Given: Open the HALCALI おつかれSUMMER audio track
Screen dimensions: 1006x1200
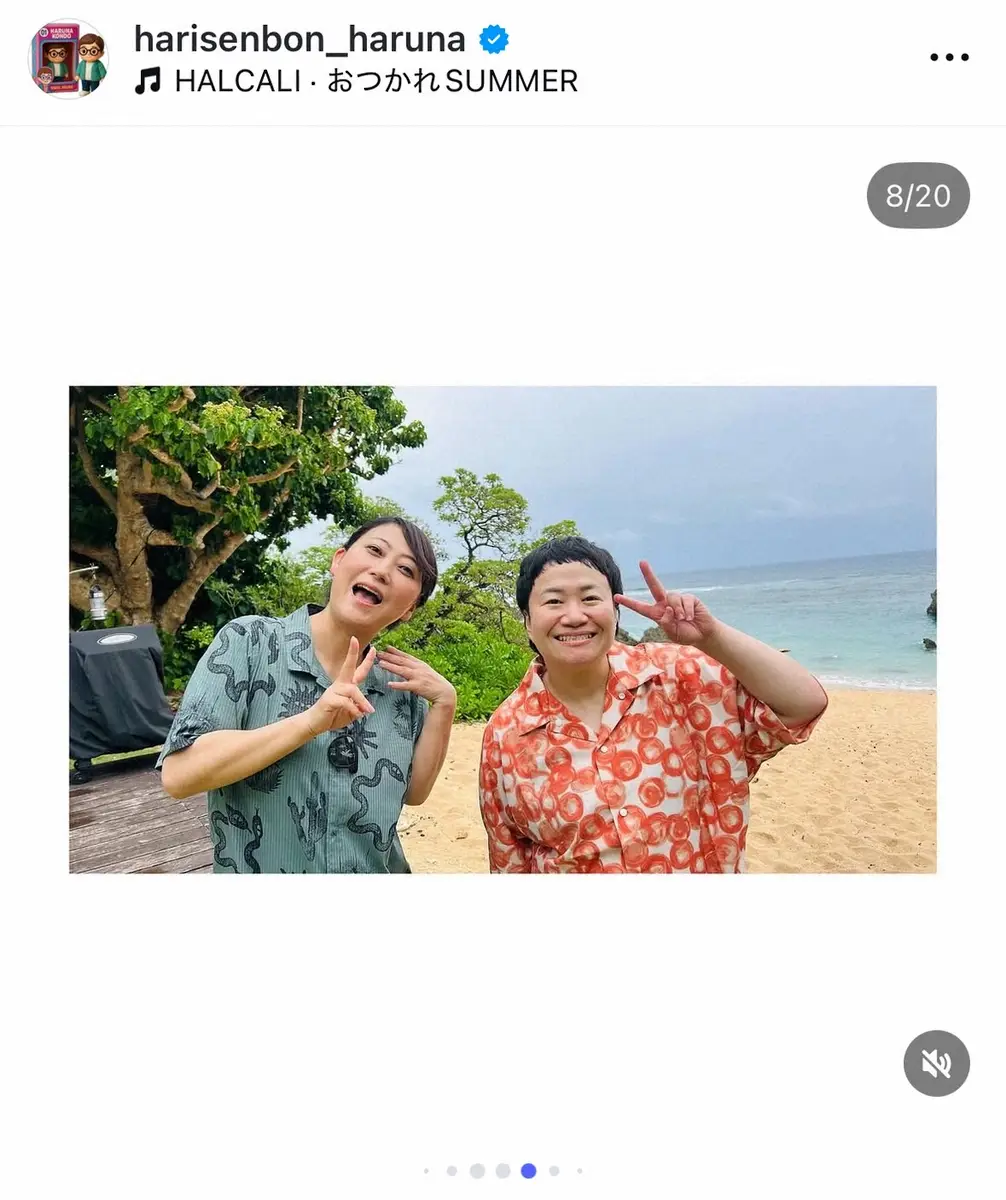Looking at the screenshot, I should (x=375, y=81).
